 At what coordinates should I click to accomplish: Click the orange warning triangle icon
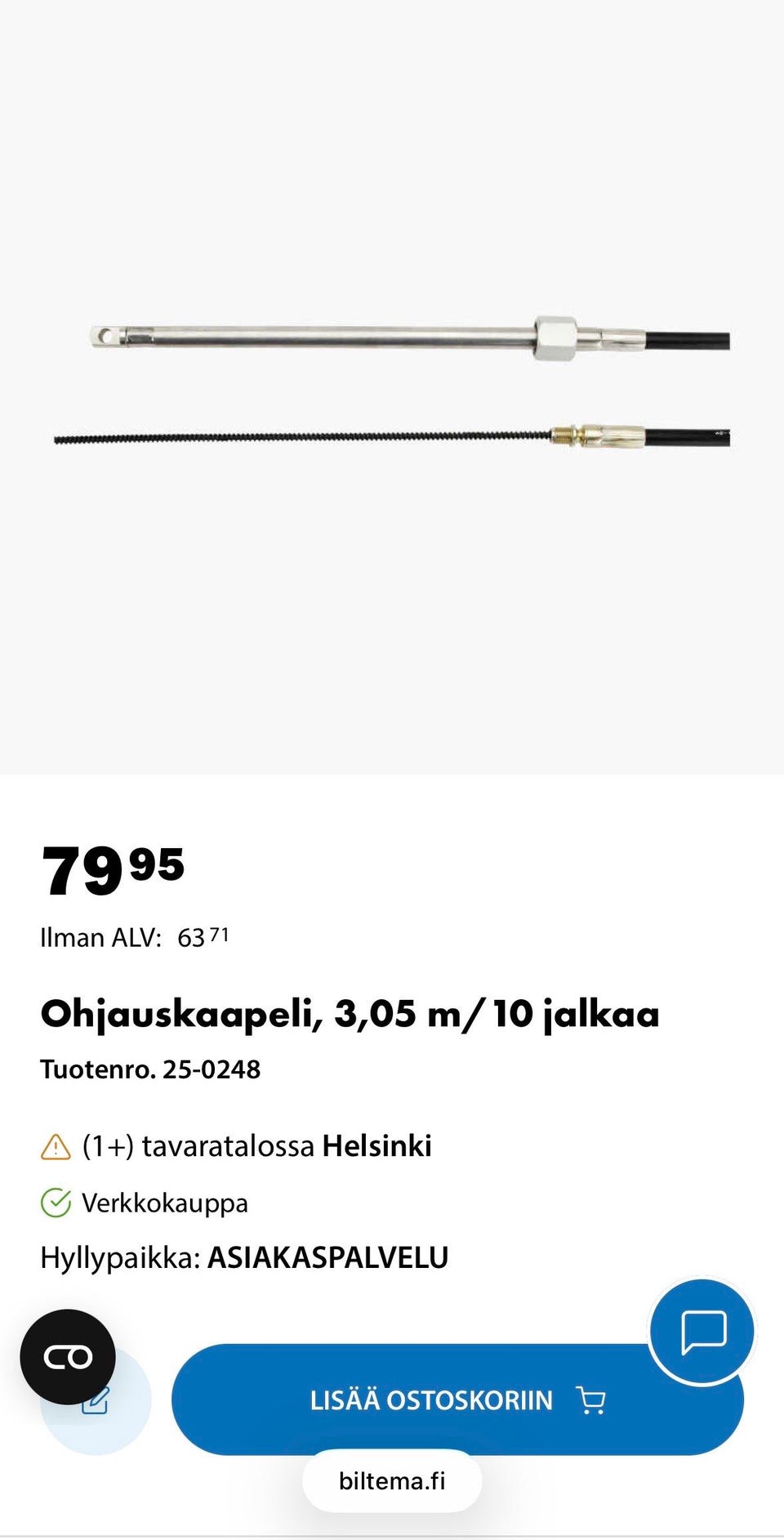tap(54, 1147)
